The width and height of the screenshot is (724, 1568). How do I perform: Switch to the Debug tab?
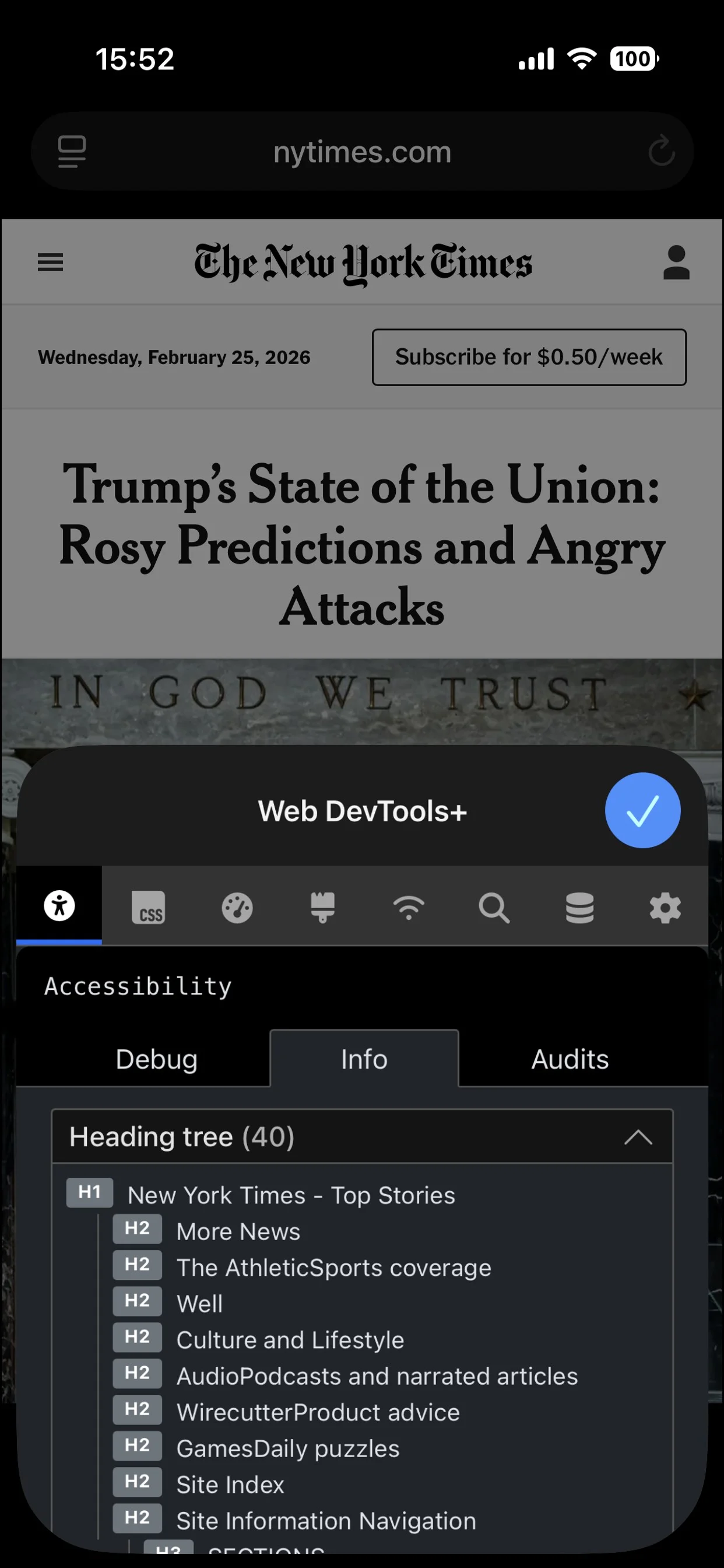click(156, 1059)
